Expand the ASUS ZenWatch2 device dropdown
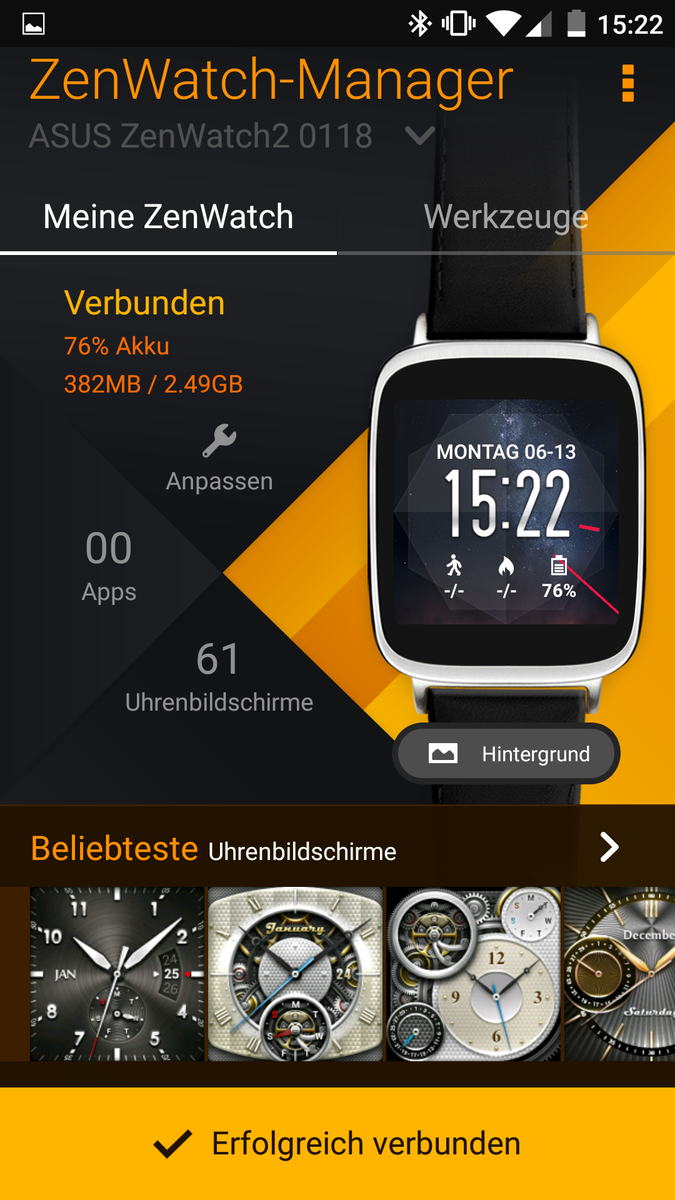The height and width of the screenshot is (1200, 675). (420, 135)
